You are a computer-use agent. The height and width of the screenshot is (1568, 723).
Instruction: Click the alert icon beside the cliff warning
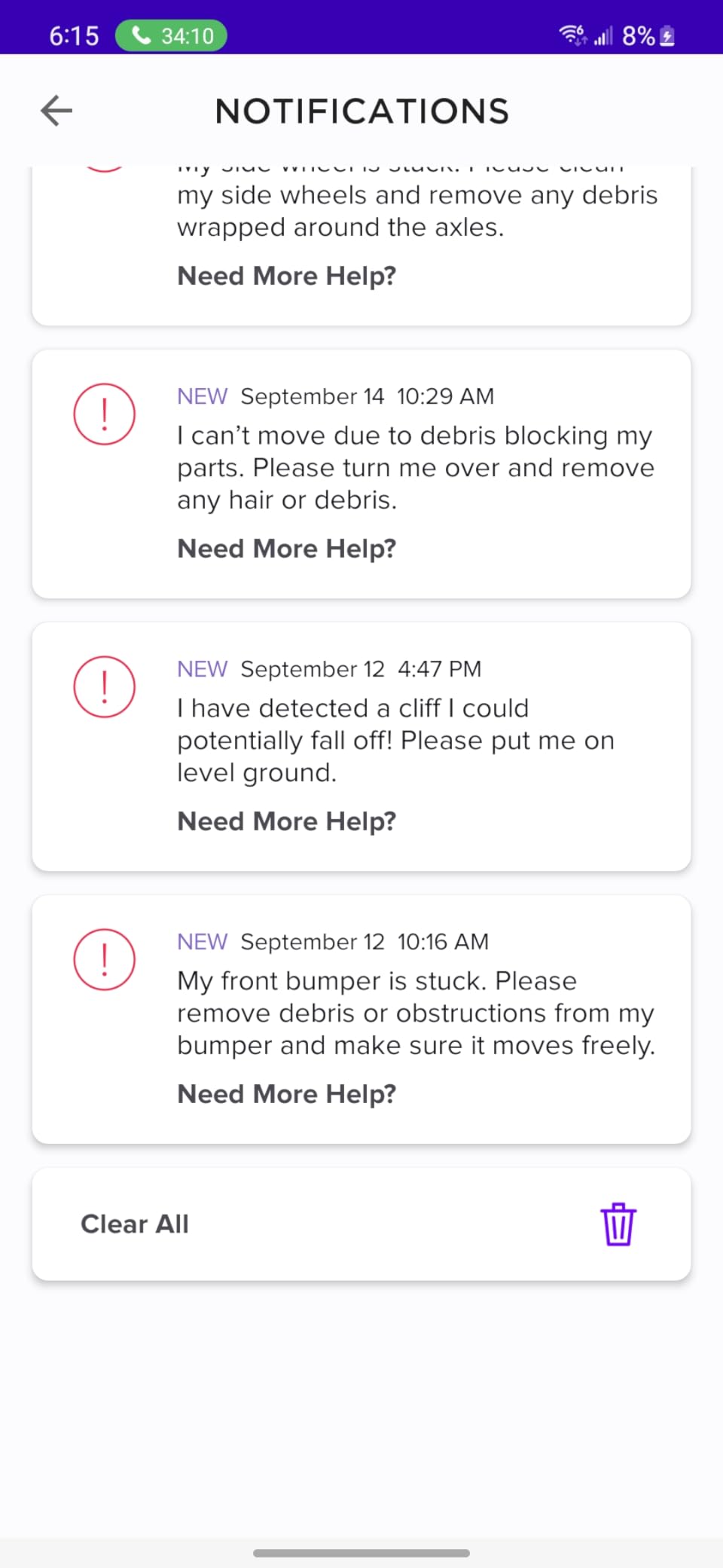pyautogui.click(x=104, y=686)
